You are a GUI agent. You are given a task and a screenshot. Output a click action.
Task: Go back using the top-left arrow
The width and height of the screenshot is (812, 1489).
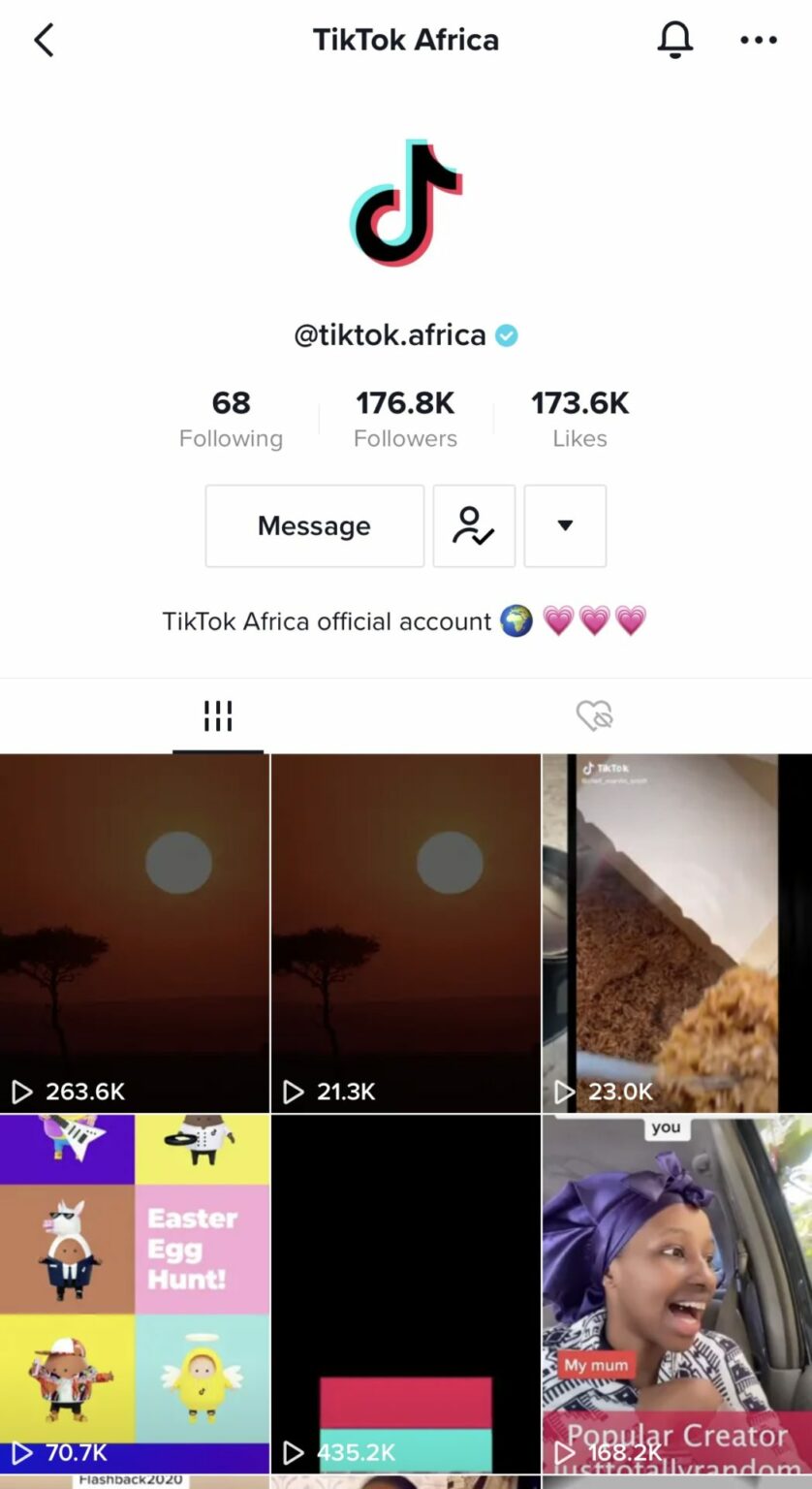pyautogui.click(x=44, y=41)
